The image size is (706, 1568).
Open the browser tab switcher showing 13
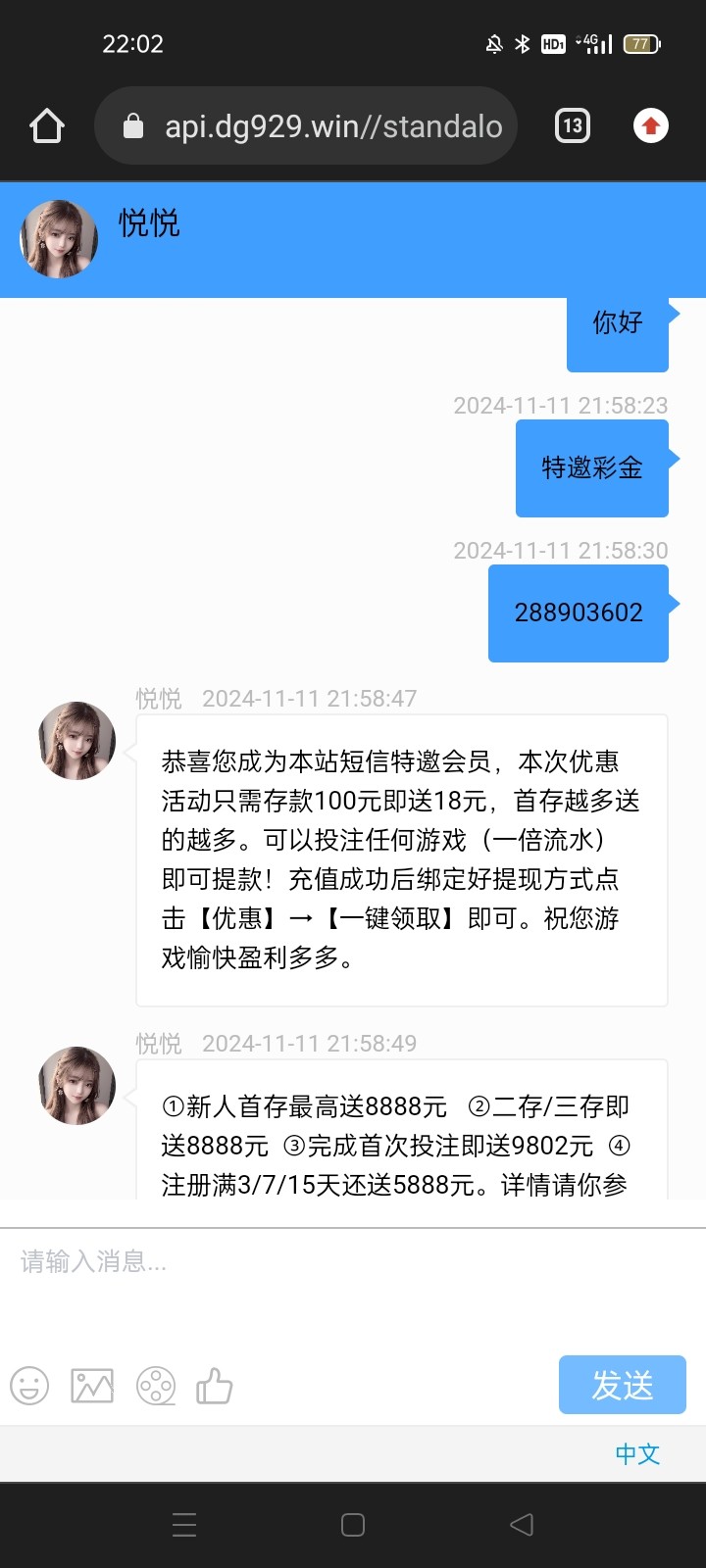pos(573,126)
